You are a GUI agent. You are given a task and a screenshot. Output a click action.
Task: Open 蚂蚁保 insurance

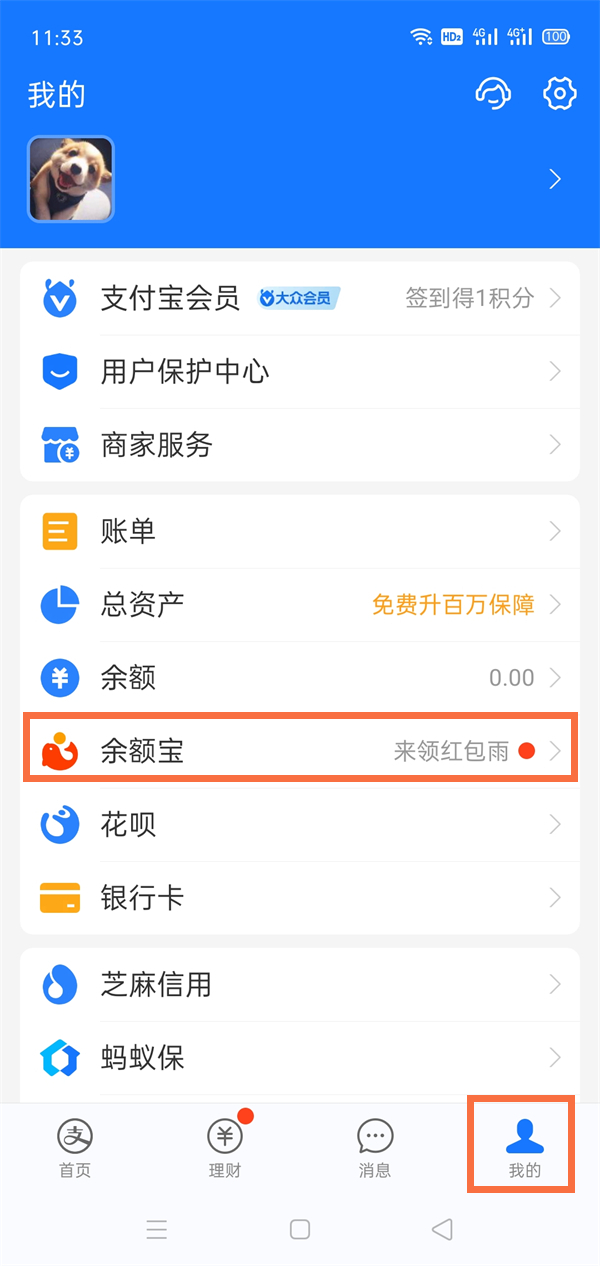[x=300, y=1058]
